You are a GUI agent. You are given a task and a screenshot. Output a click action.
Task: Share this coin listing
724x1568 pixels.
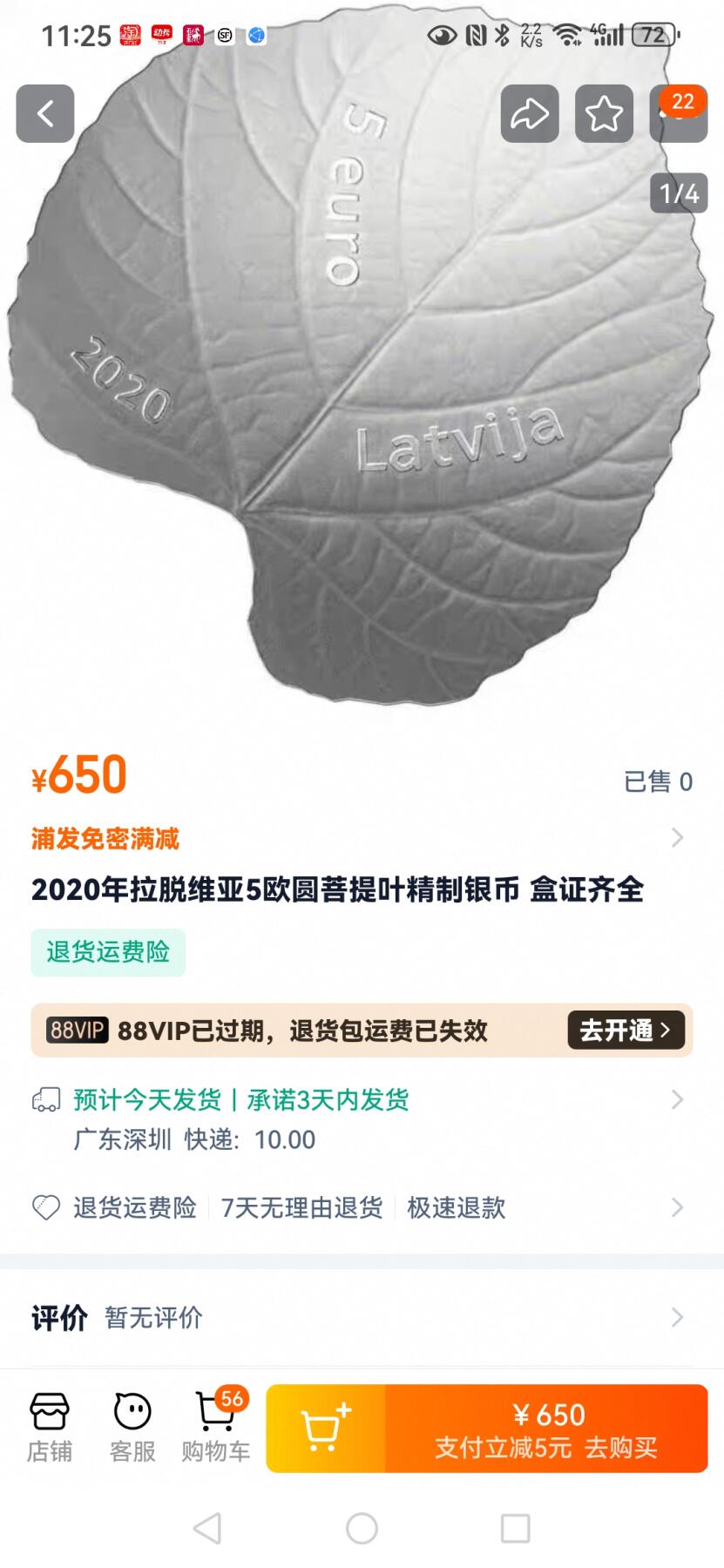(x=529, y=113)
